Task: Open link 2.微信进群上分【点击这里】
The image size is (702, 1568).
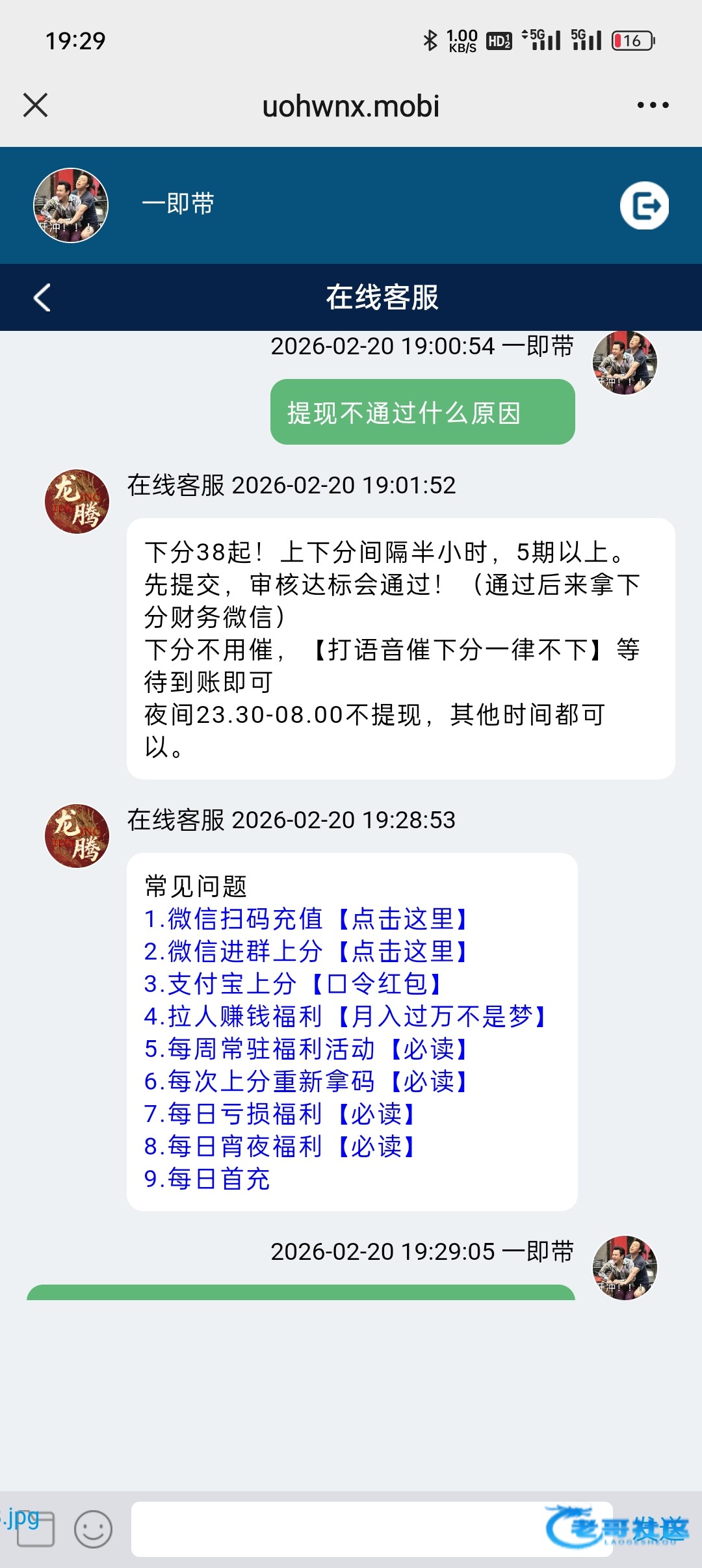Action: pos(307,952)
